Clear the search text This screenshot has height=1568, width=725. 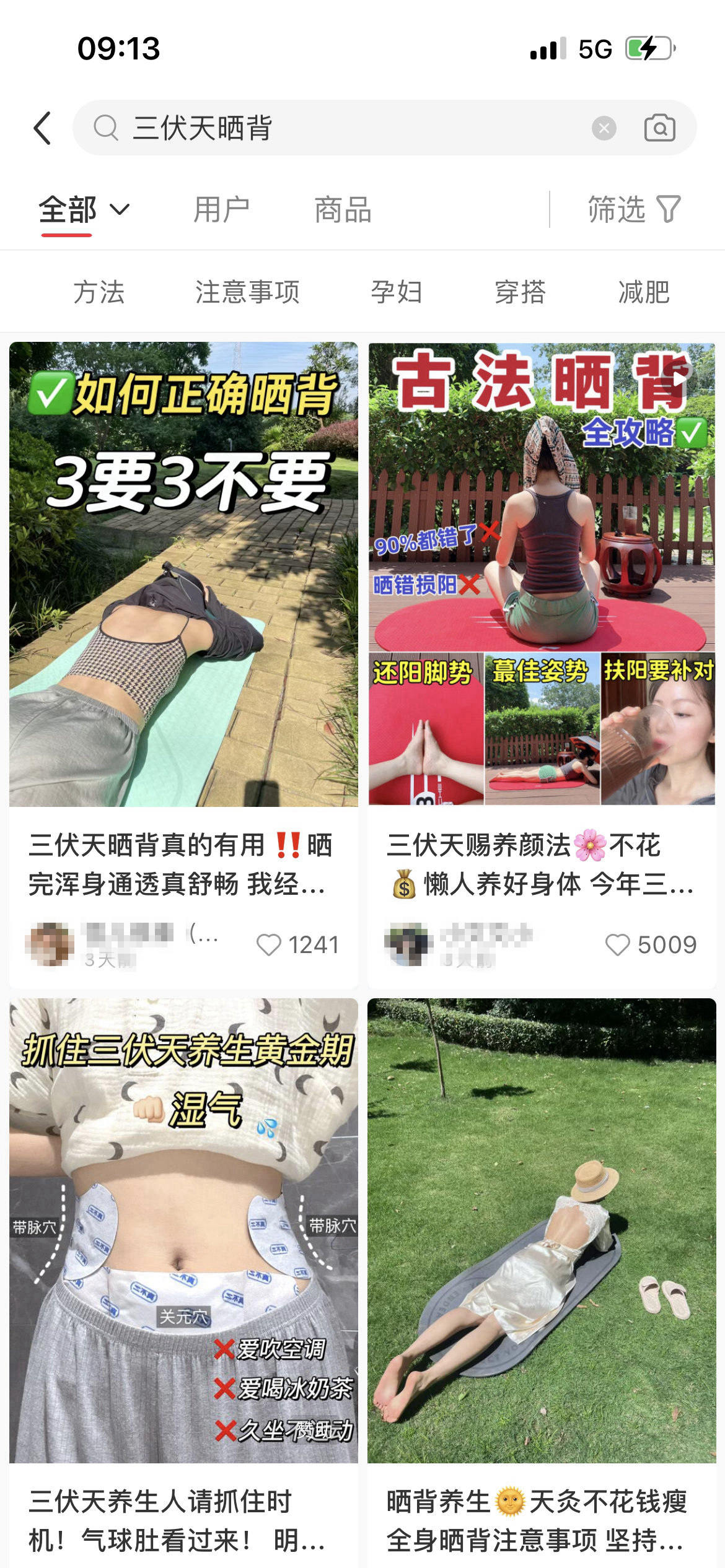click(x=604, y=128)
